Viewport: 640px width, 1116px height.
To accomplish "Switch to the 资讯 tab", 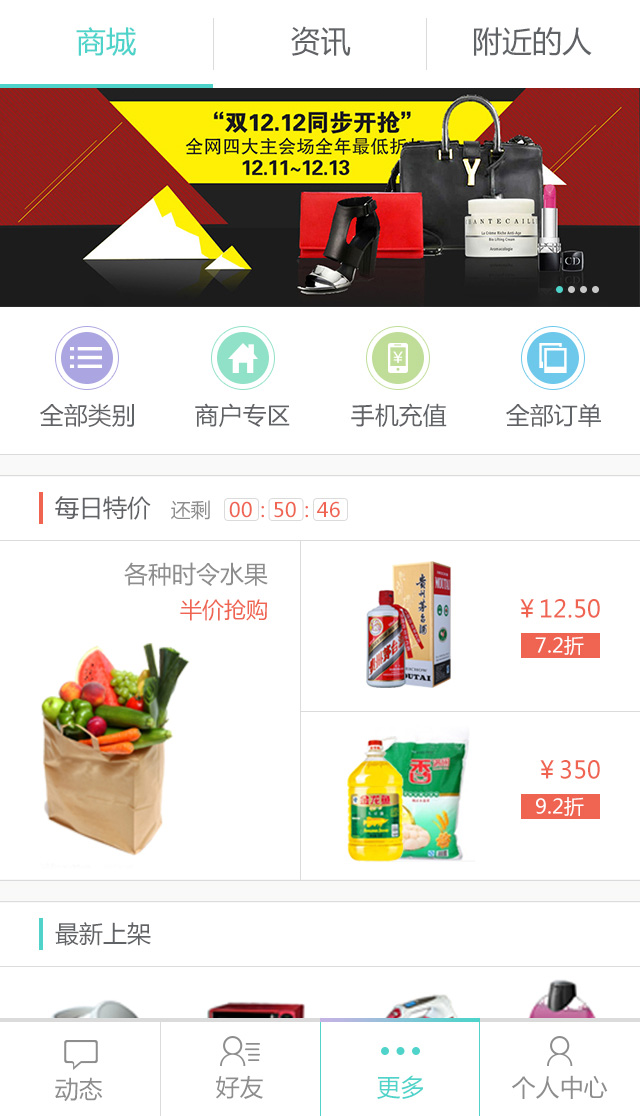I will click(x=320, y=43).
